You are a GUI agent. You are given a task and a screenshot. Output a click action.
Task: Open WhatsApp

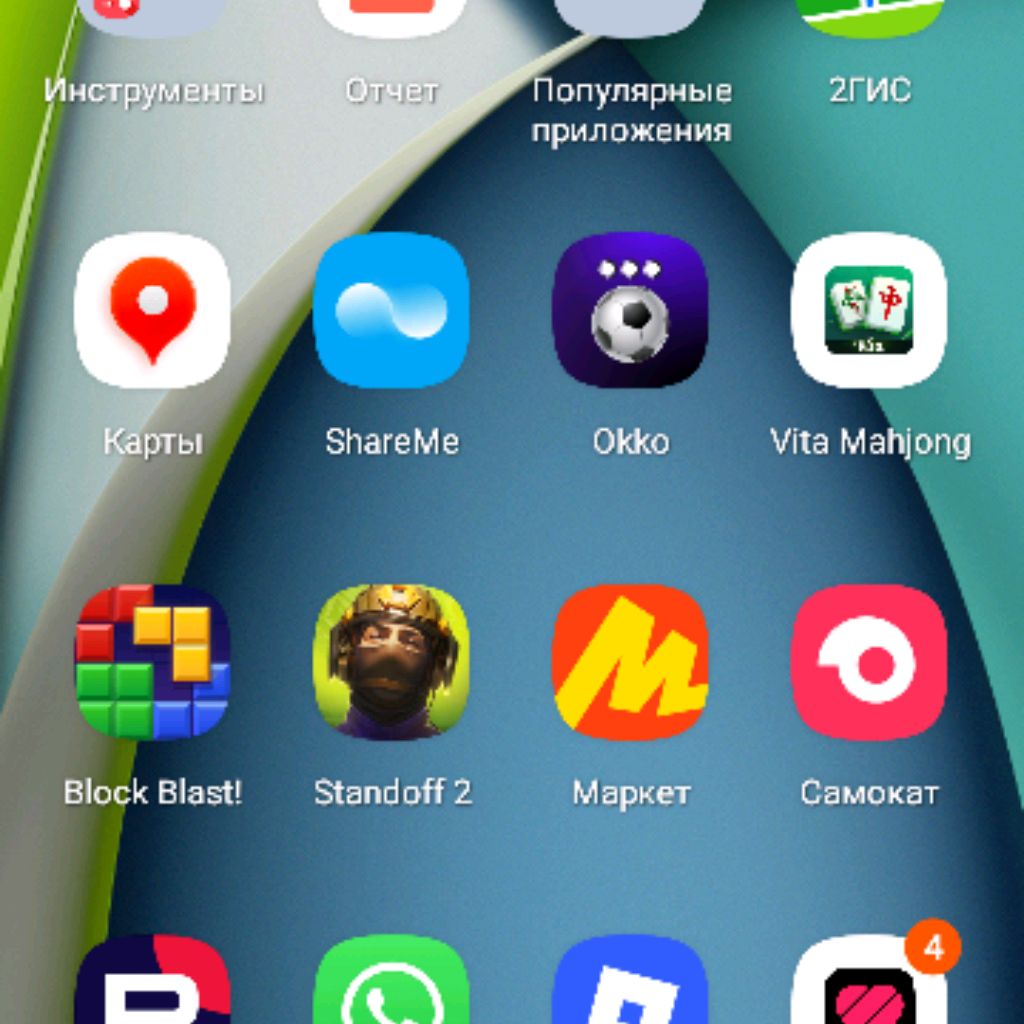pos(391,985)
